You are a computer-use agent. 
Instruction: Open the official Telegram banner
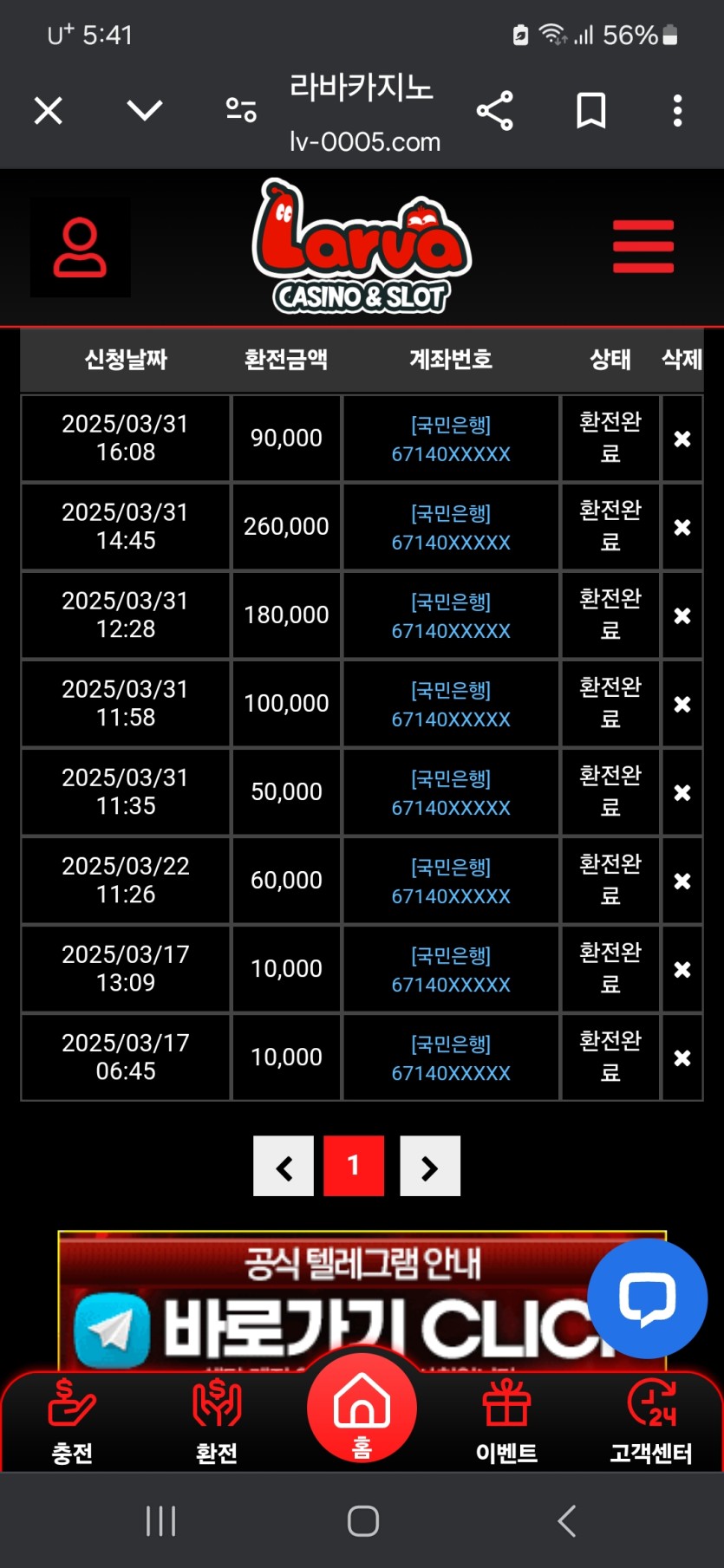[329, 1300]
